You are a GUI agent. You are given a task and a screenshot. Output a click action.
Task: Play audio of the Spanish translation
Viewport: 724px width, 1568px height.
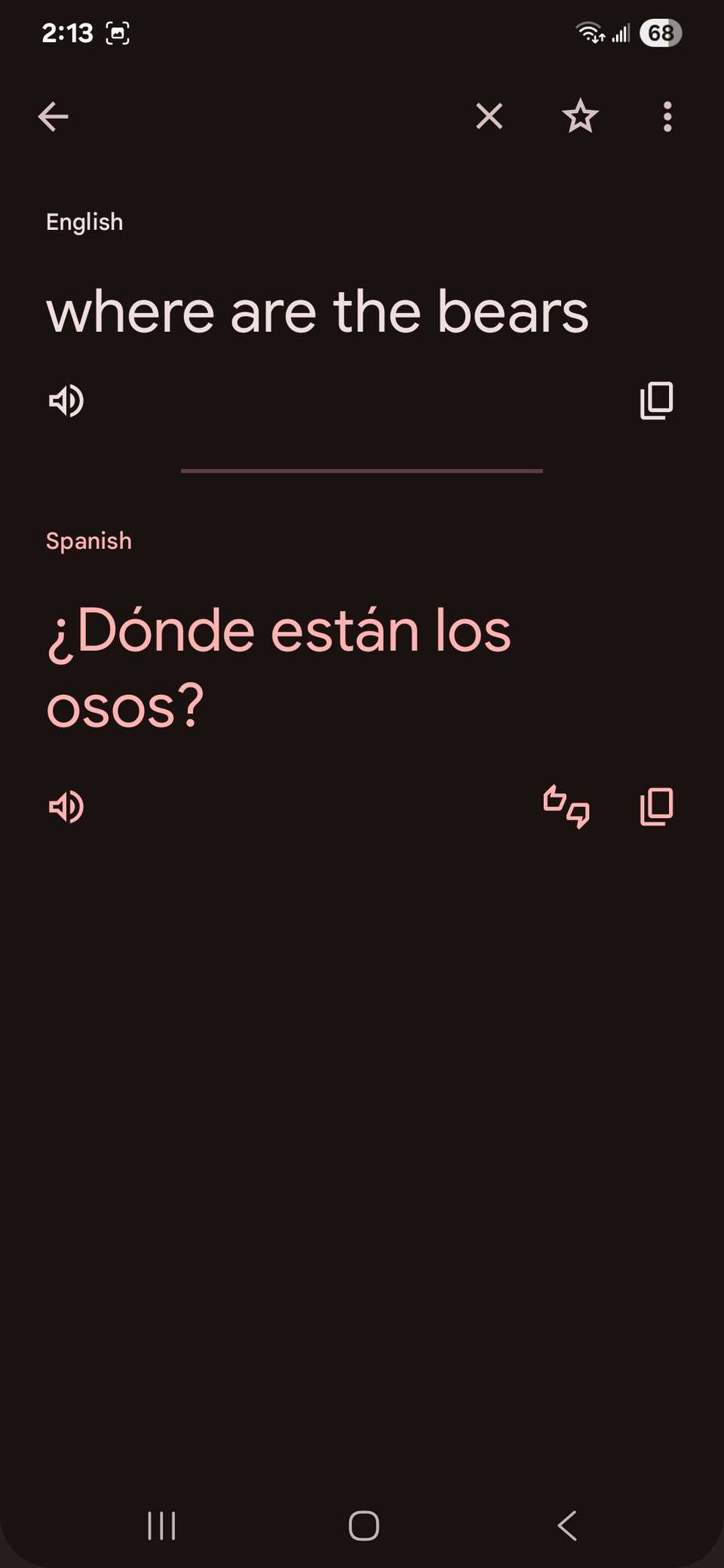(66, 807)
